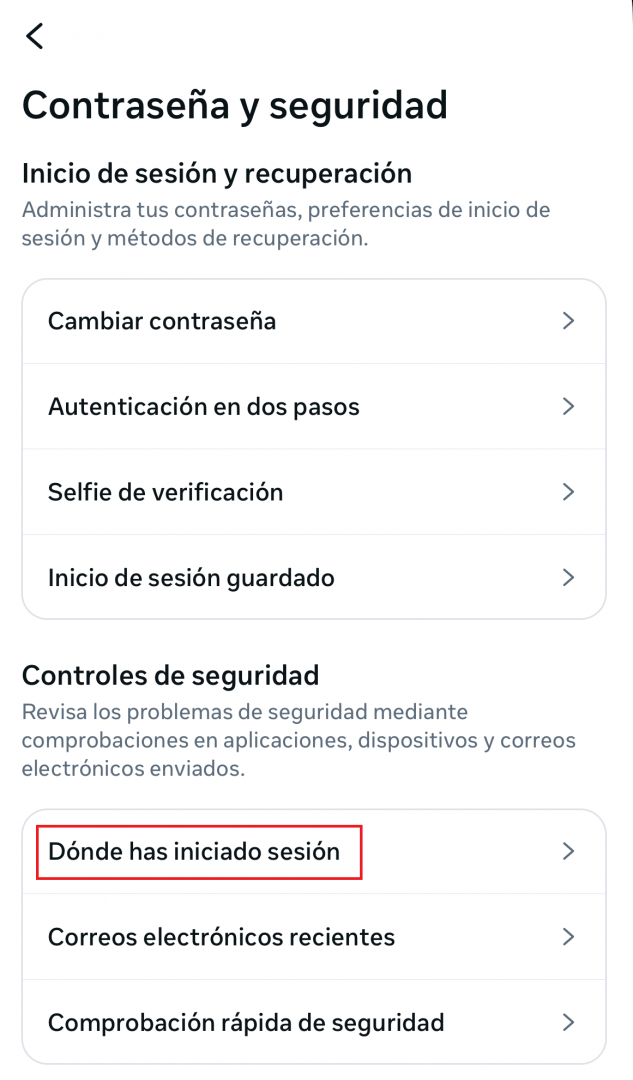Select Autenticación en dos pasos
633x1080 pixels.
coord(313,407)
